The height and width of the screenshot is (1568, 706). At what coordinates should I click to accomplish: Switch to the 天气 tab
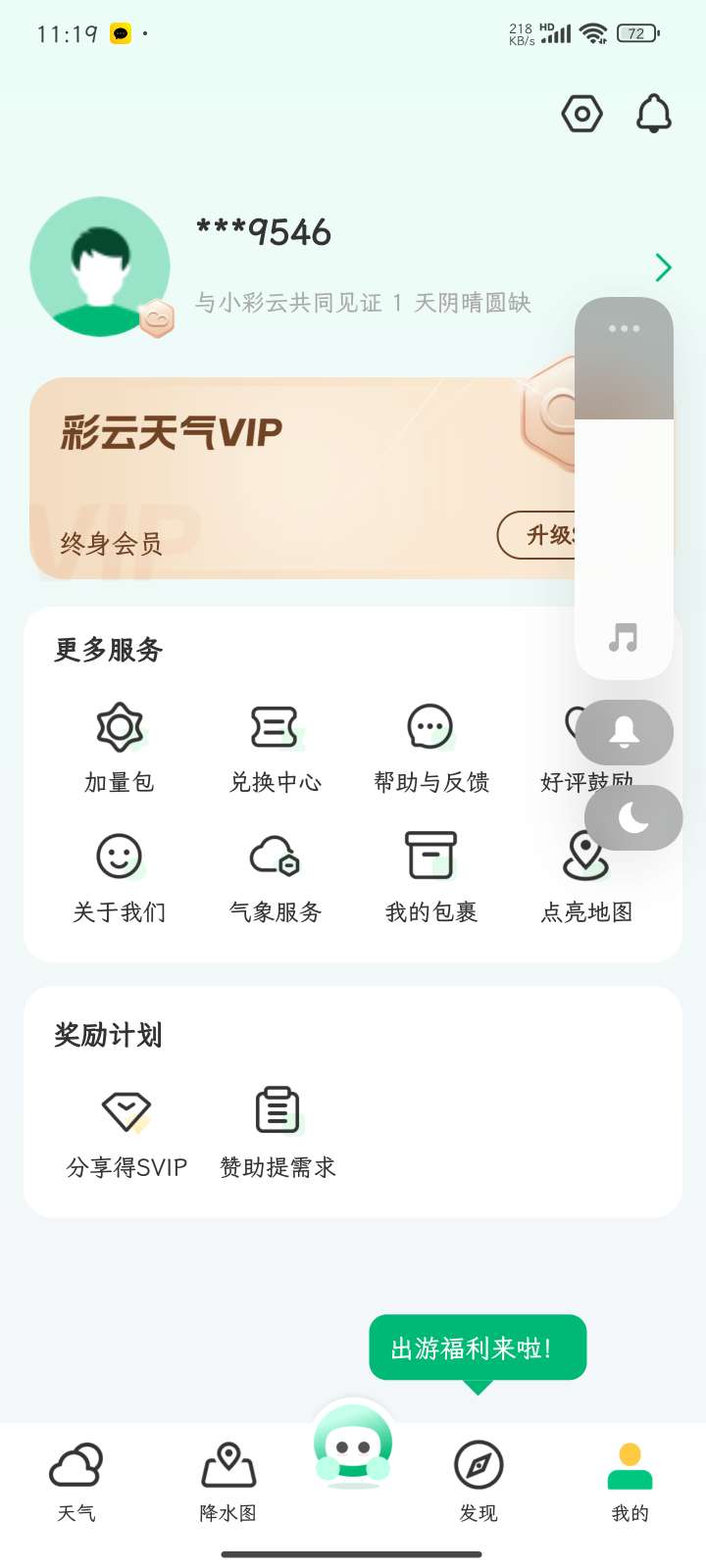(76, 1482)
